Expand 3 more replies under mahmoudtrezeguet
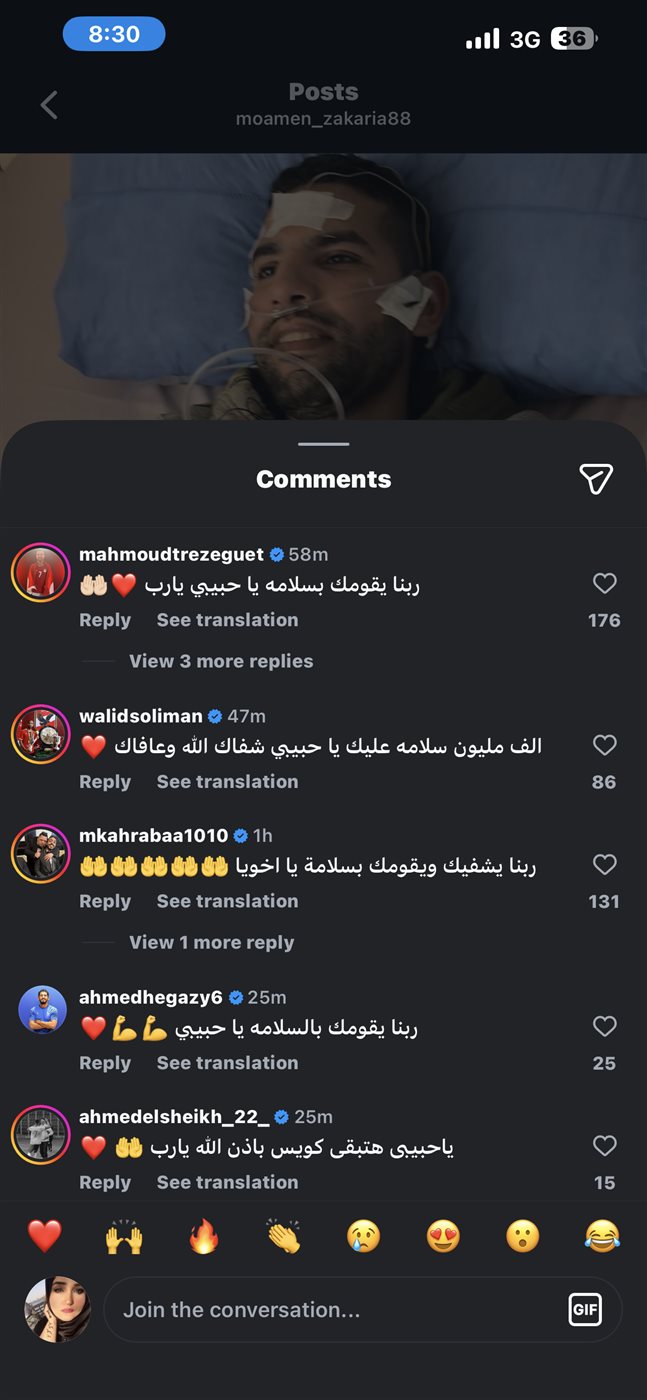 (x=220, y=661)
